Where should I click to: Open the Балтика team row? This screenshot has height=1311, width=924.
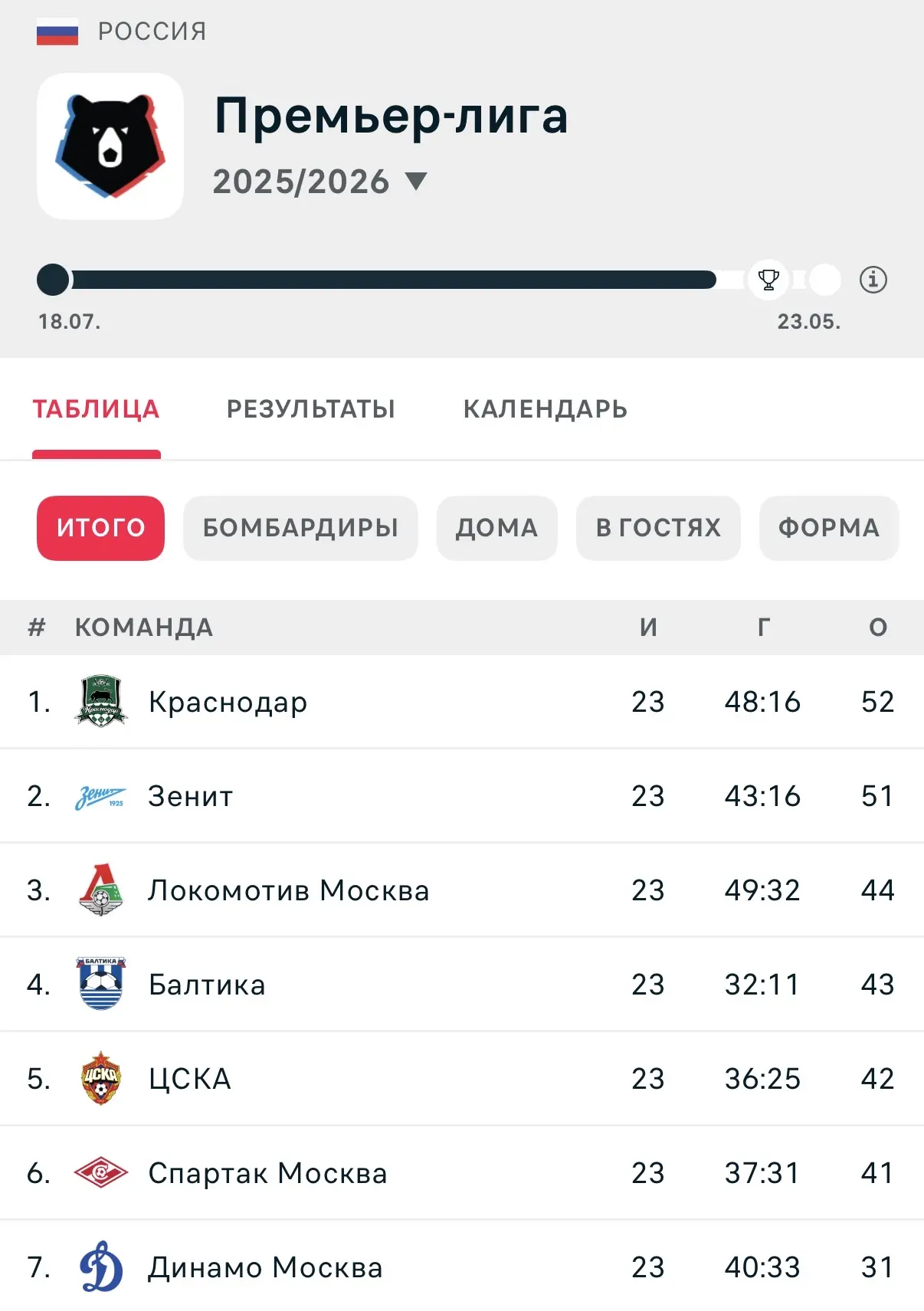(207, 985)
